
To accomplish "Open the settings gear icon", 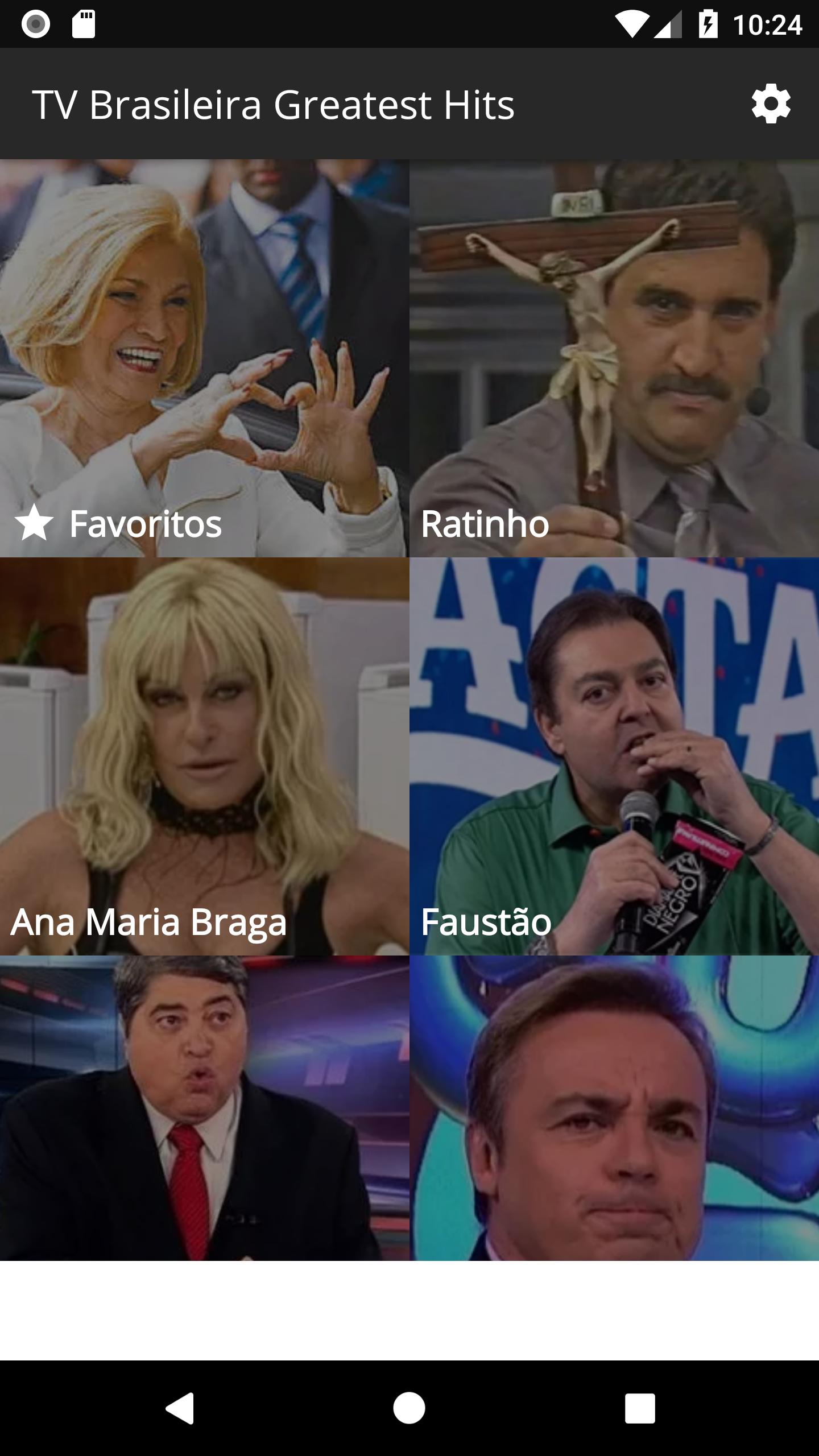I will click(771, 105).
